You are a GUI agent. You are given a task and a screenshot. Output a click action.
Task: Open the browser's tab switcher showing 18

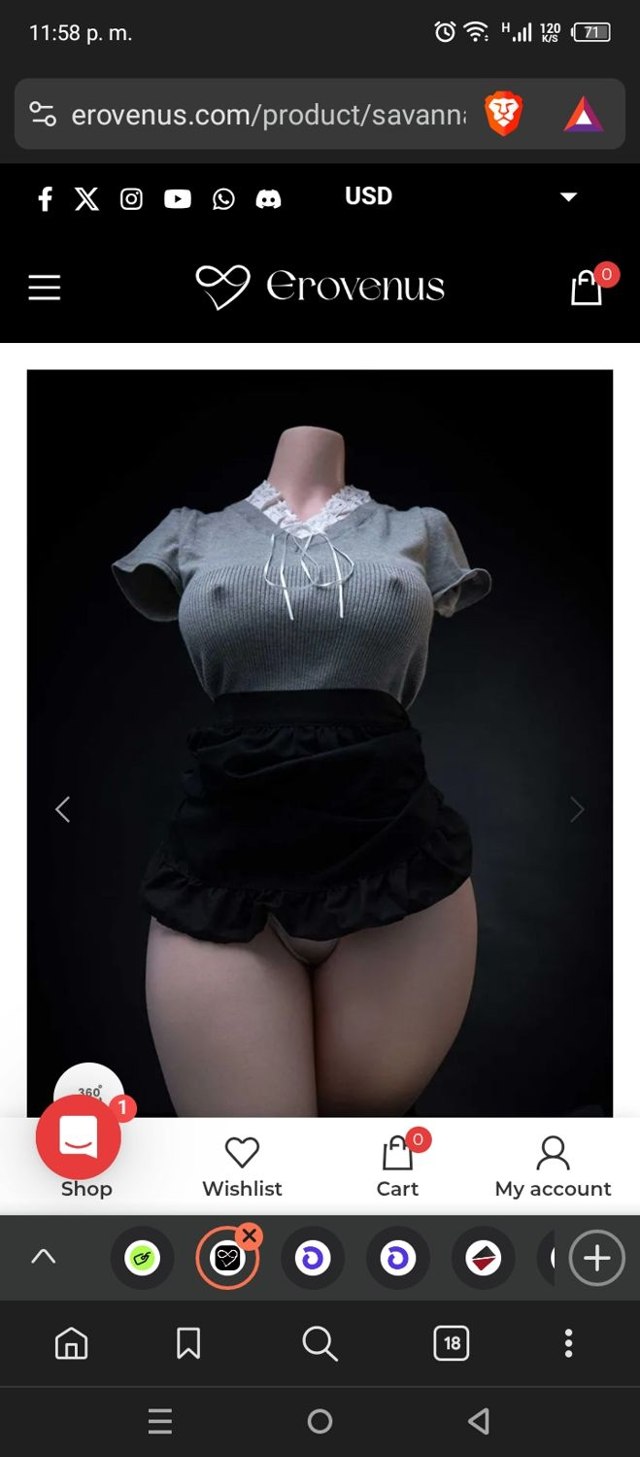[x=452, y=1343]
